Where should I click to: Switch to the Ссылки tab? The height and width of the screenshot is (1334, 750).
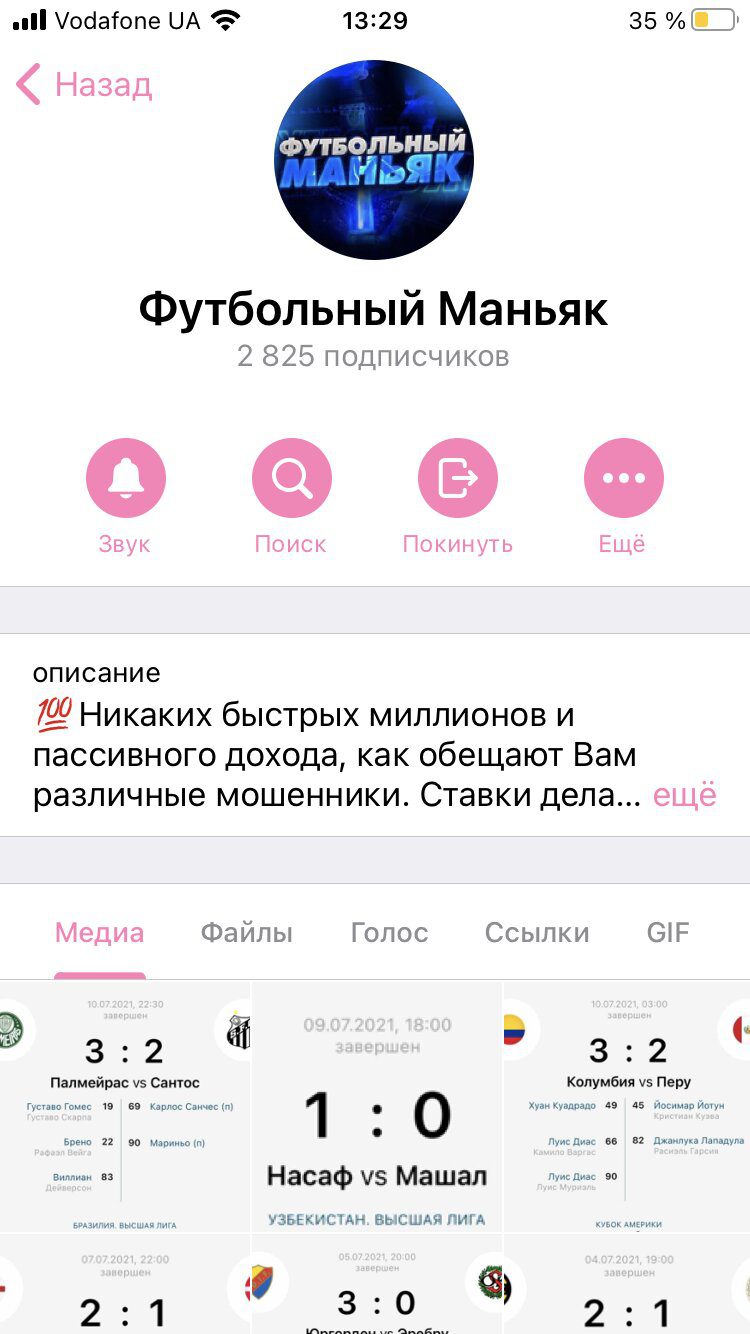(537, 933)
